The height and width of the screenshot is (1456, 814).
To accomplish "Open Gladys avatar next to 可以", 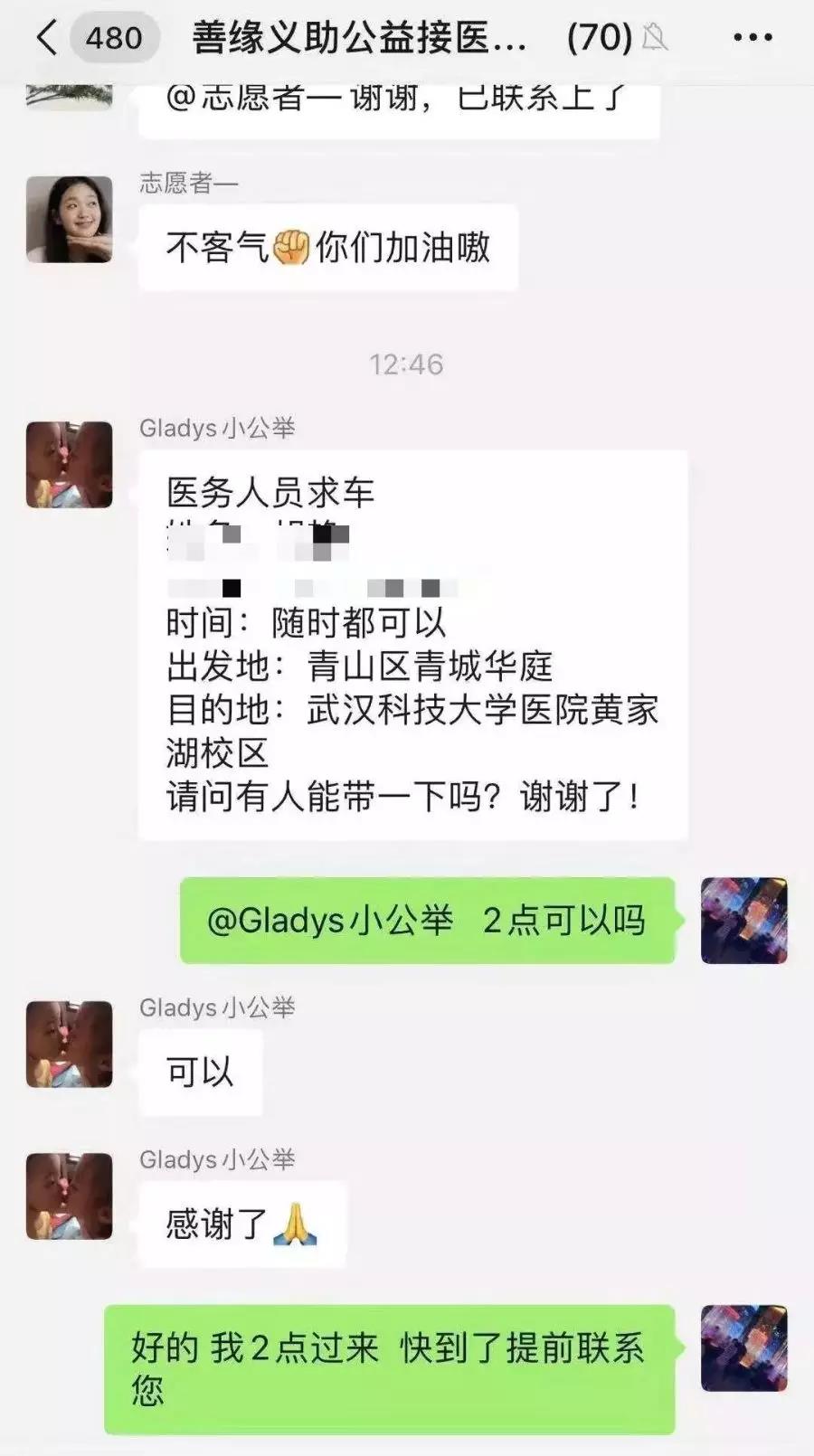I will pyautogui.click(x=70, y=1044).
